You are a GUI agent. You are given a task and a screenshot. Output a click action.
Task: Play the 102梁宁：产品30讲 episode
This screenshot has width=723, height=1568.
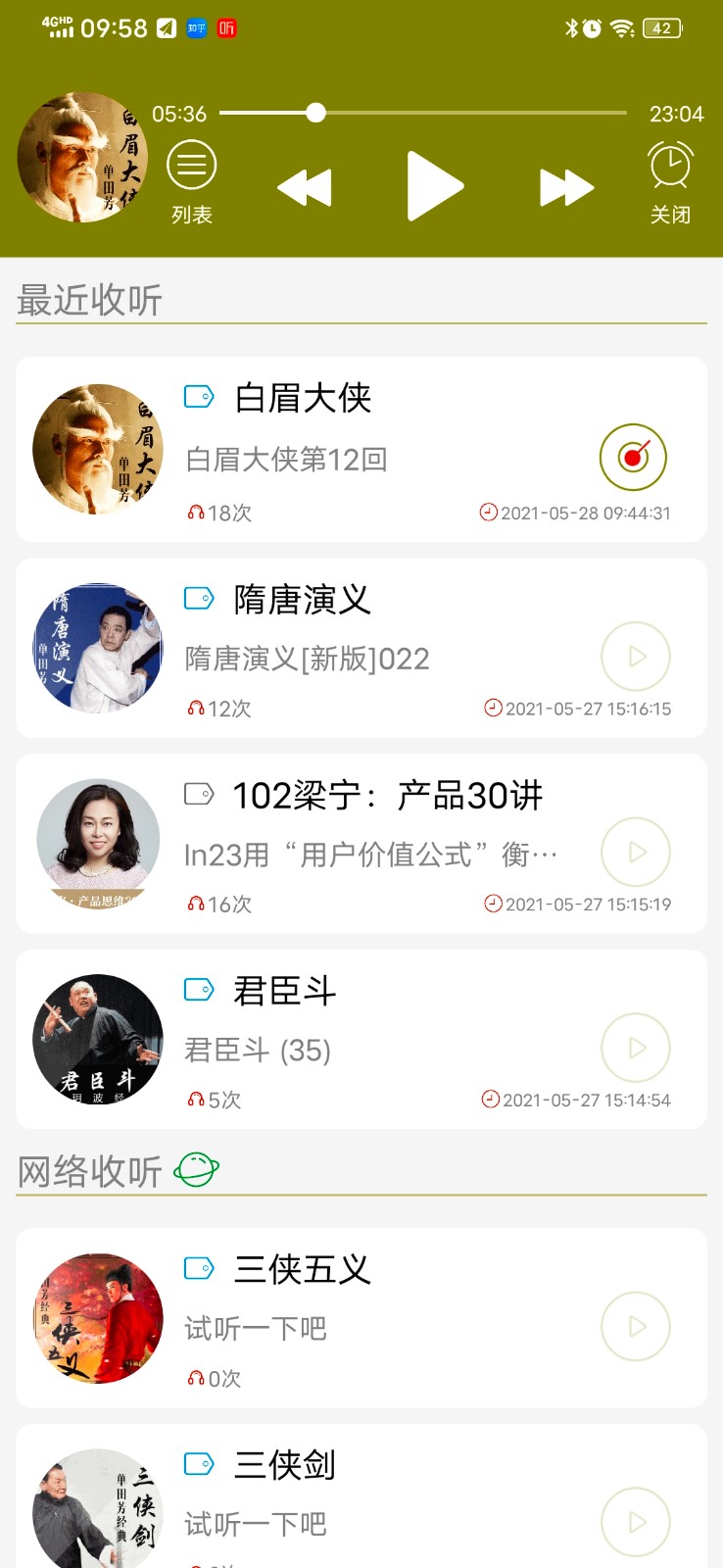coord(636,853)
